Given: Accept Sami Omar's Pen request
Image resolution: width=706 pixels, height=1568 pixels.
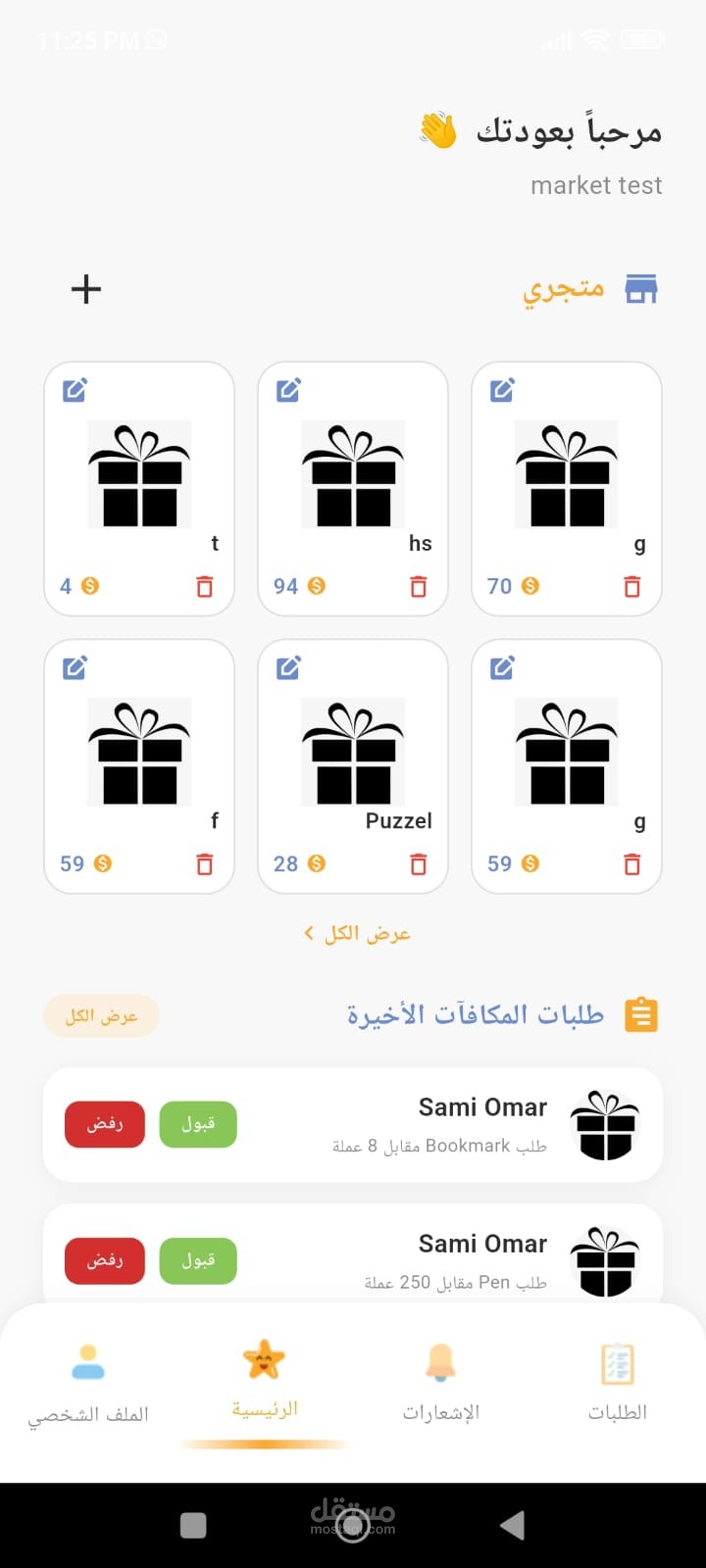Looking at the screenshot, I should point(198,1260).
